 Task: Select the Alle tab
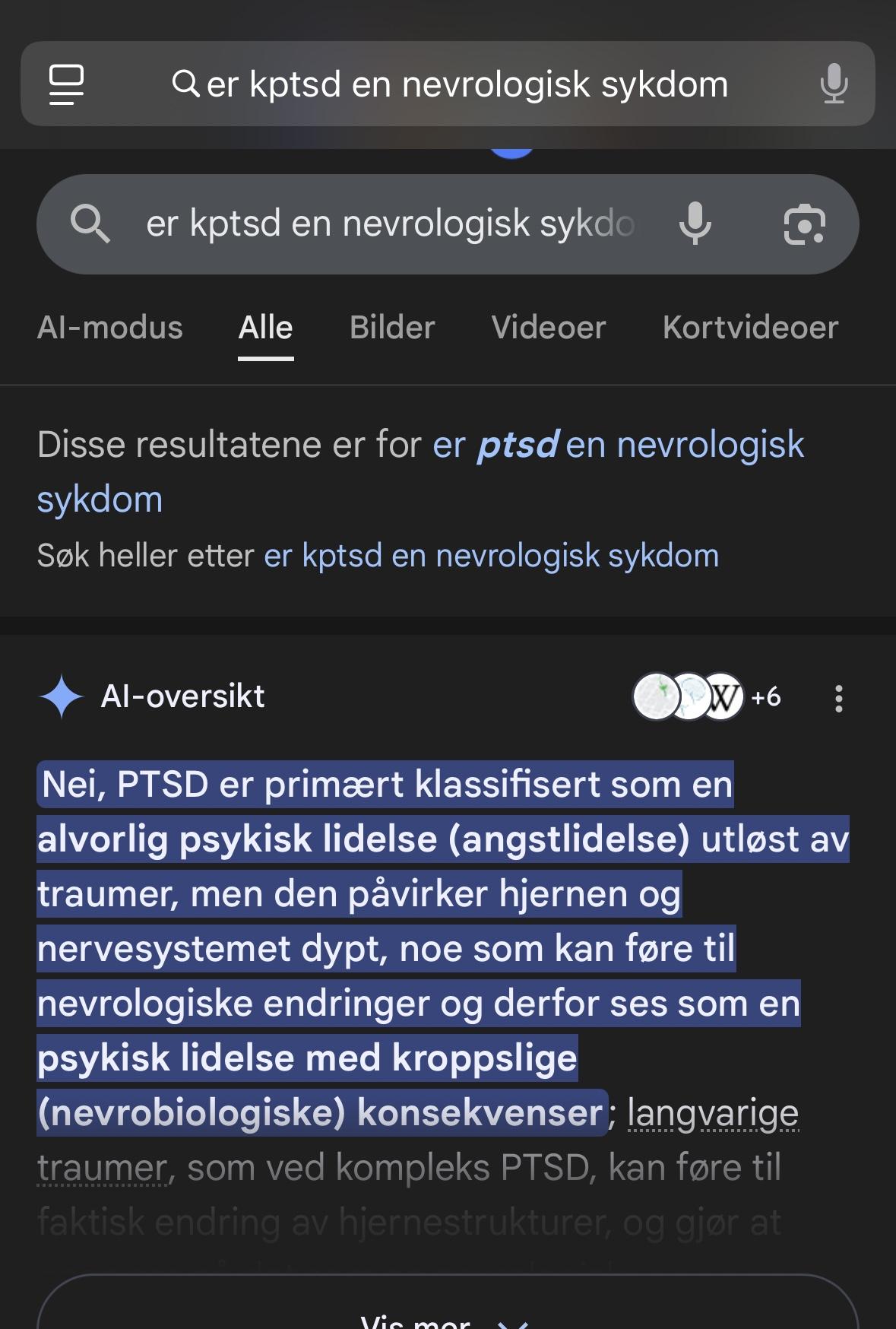click(265, 328)
